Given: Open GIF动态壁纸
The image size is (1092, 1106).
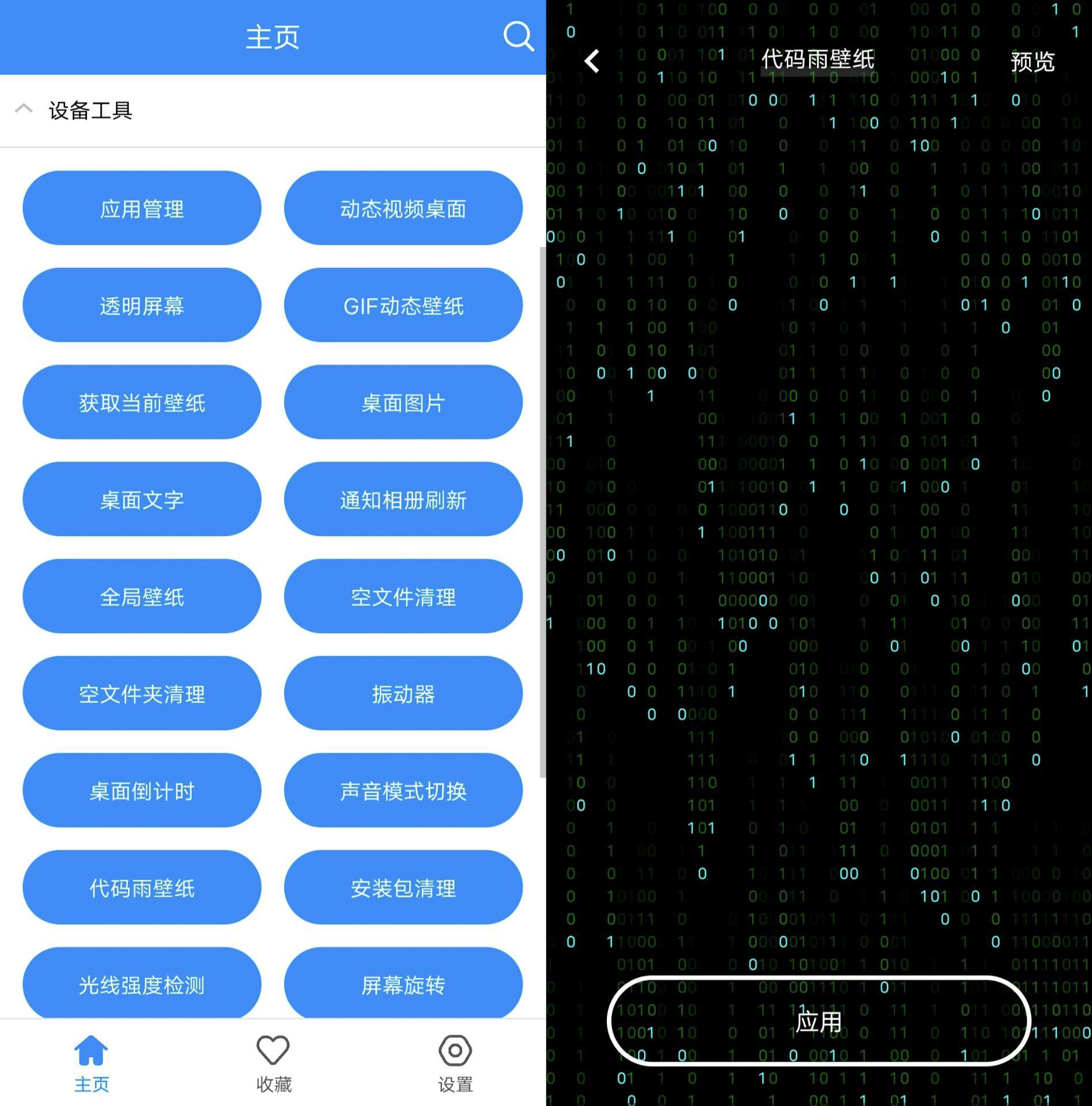Looking at the screenshot, I should [403, 305].
